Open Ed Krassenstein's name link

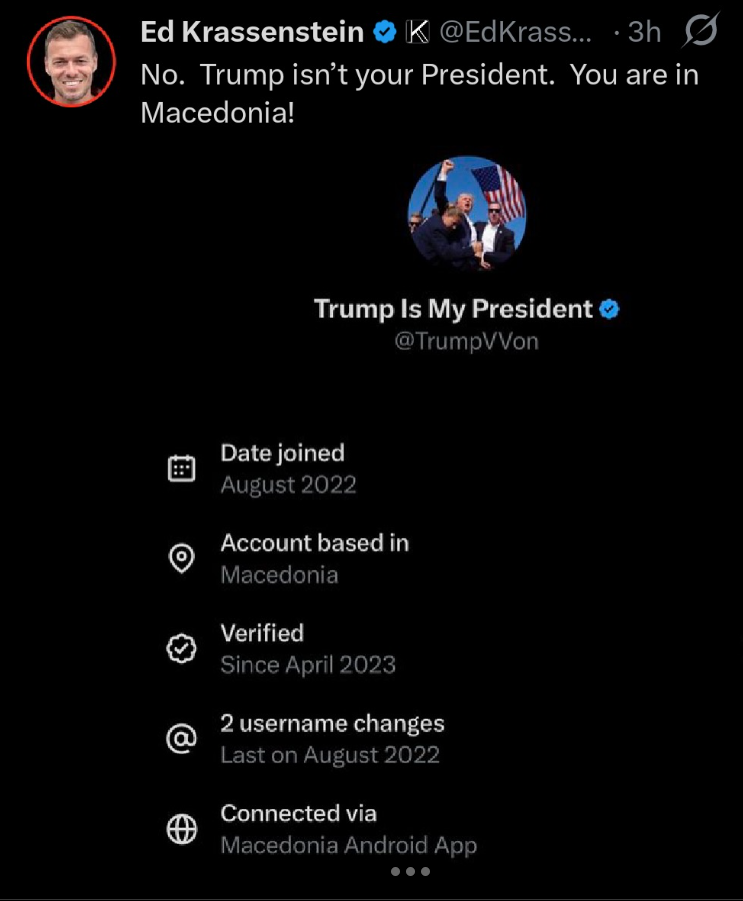coord(251,32)
